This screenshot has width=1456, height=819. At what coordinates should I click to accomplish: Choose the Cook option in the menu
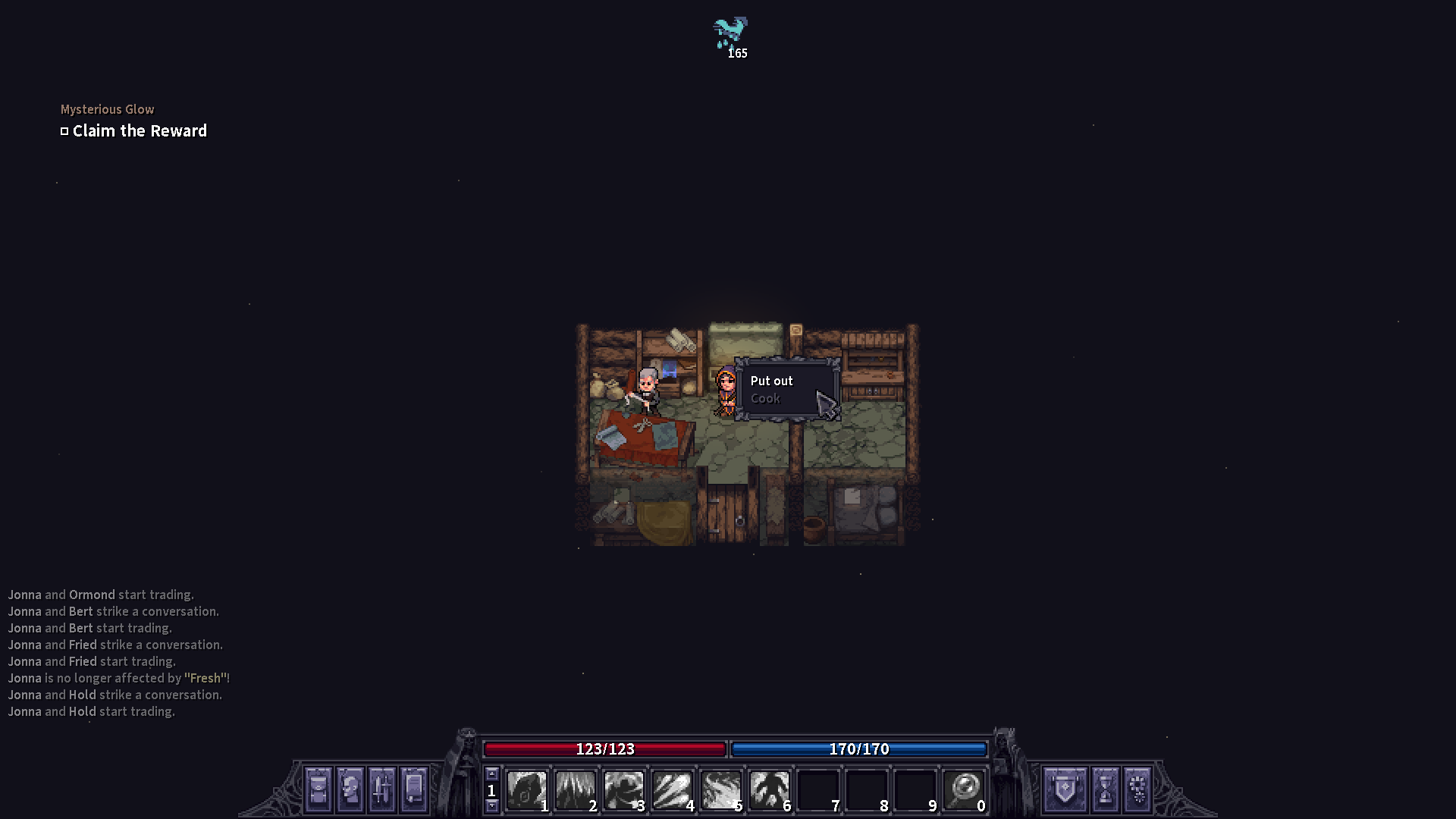click(x=765, y=399)
